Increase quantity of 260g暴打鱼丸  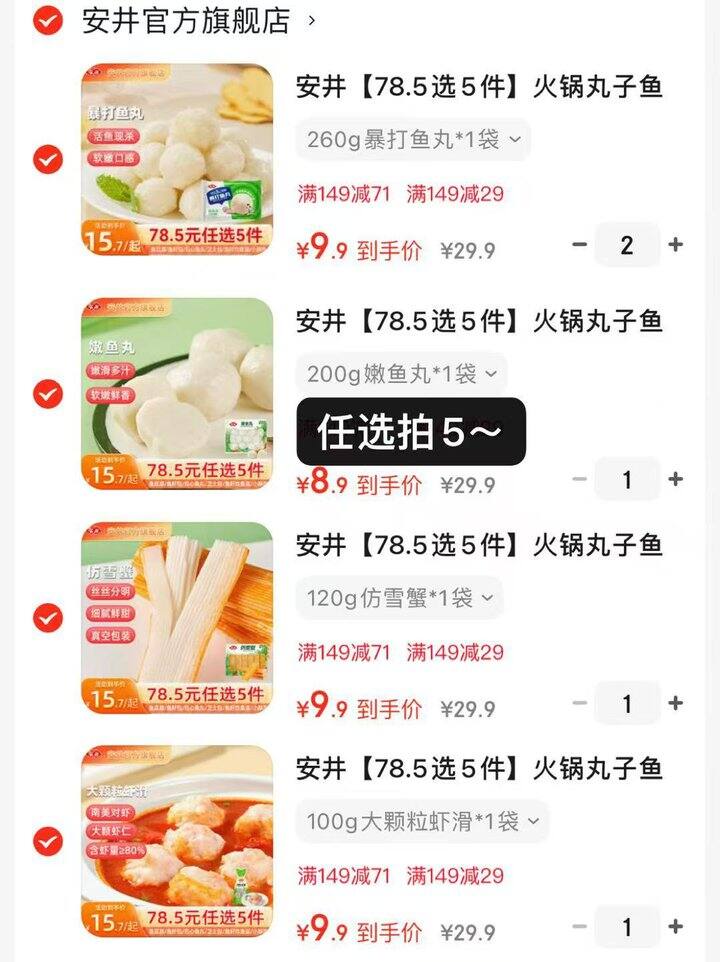[676, 245]
